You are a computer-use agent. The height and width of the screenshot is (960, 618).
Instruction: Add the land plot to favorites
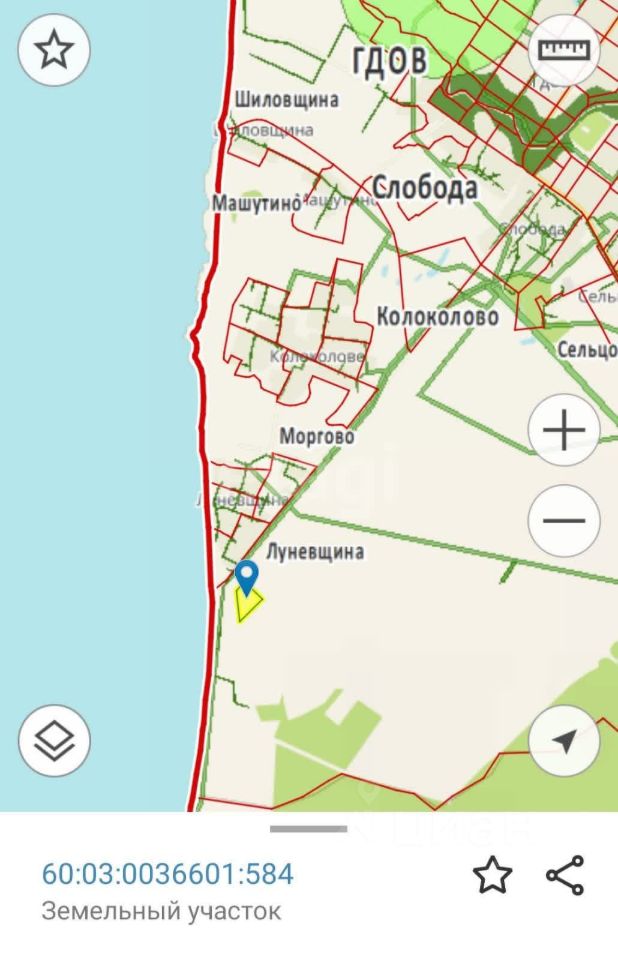(491, 876)
